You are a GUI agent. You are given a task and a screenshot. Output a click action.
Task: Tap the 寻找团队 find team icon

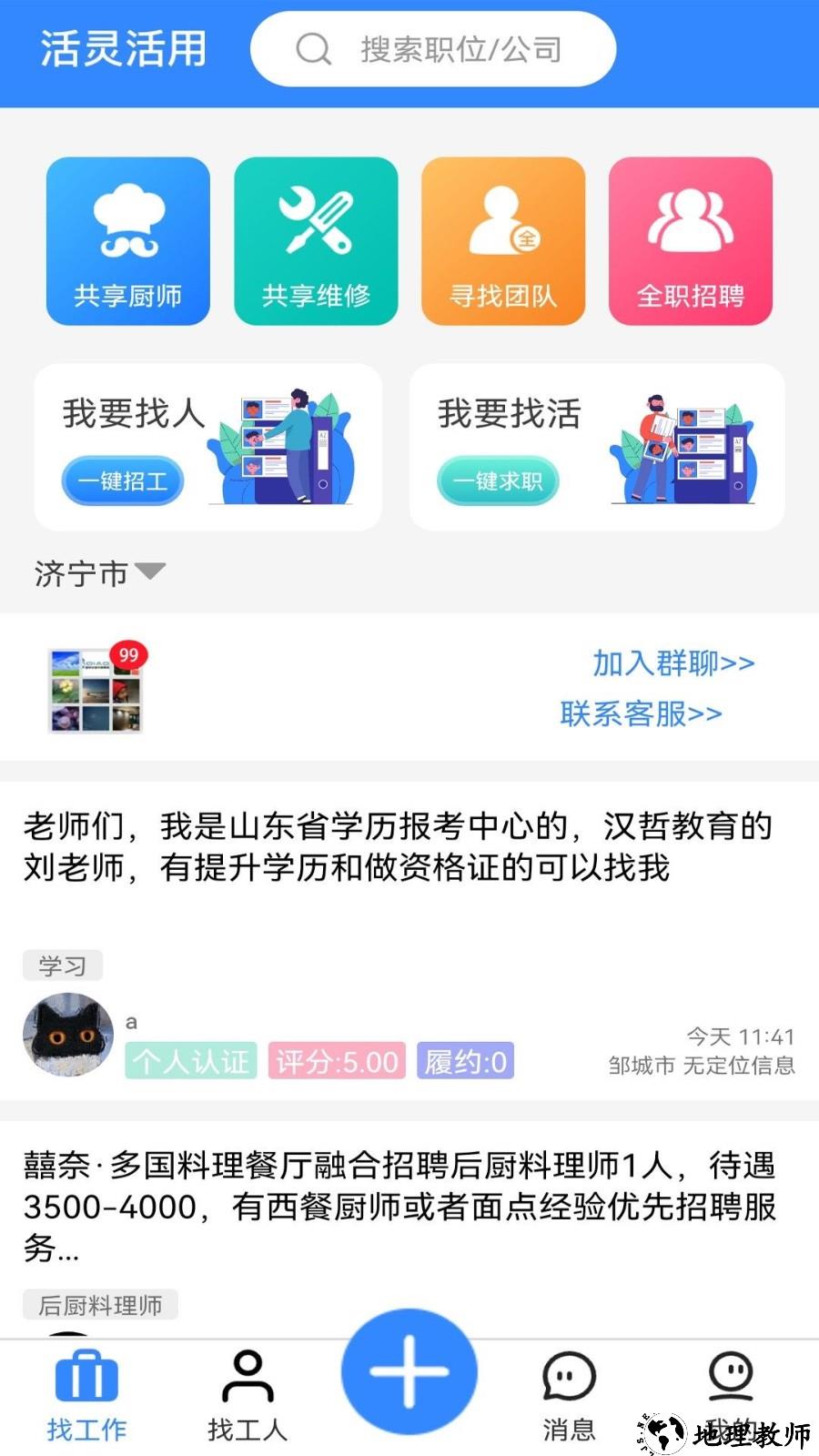pos(503,239)
